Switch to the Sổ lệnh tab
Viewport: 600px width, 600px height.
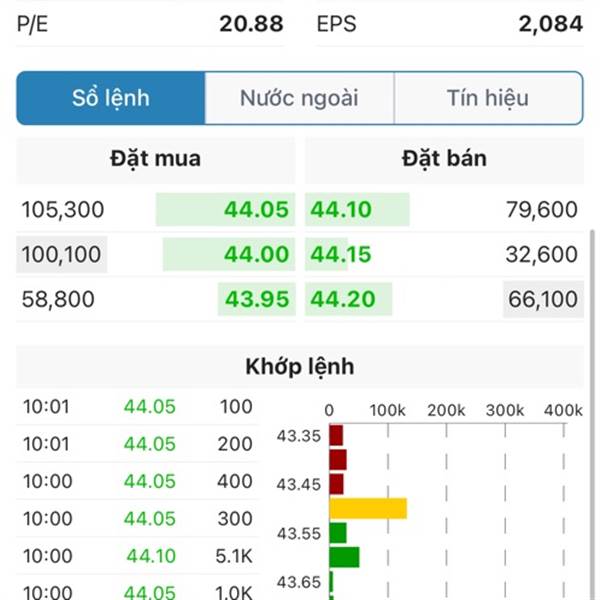point(111,98)
